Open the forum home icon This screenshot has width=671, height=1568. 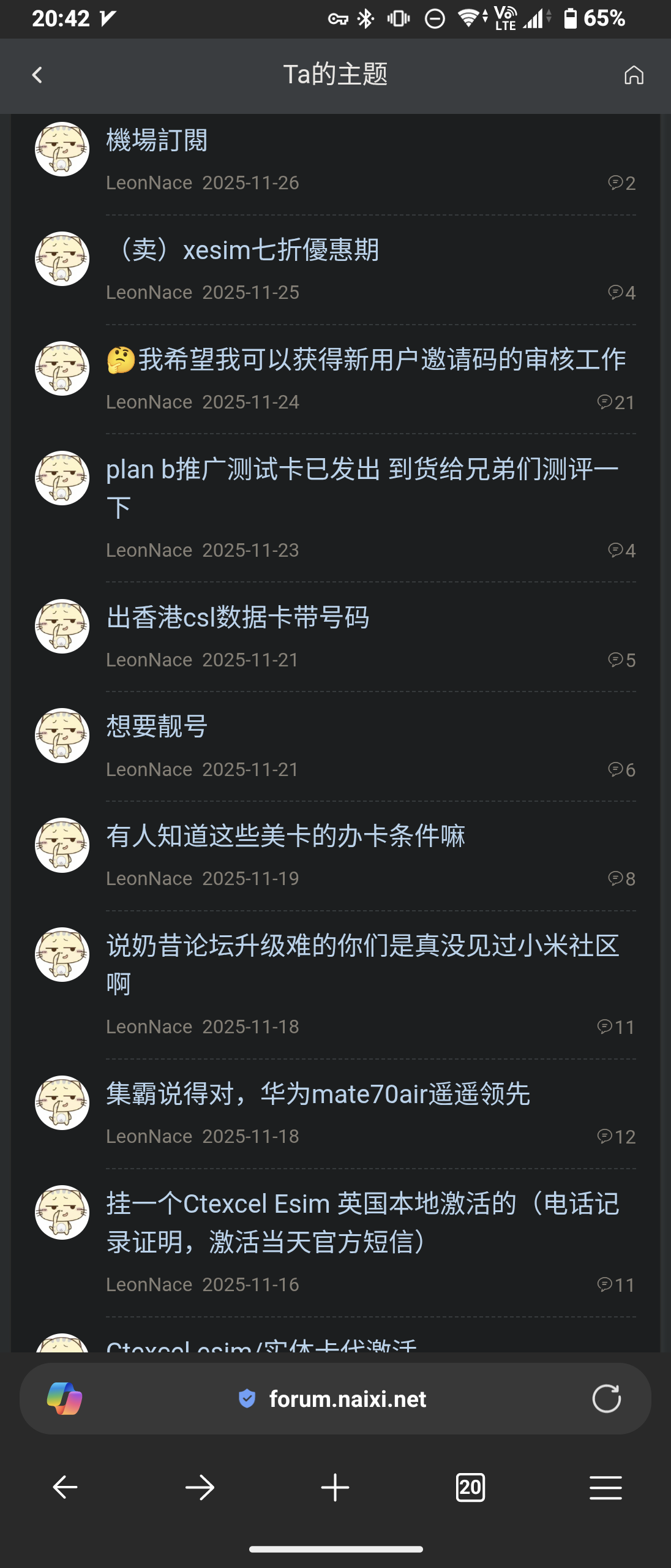point(634,75)
